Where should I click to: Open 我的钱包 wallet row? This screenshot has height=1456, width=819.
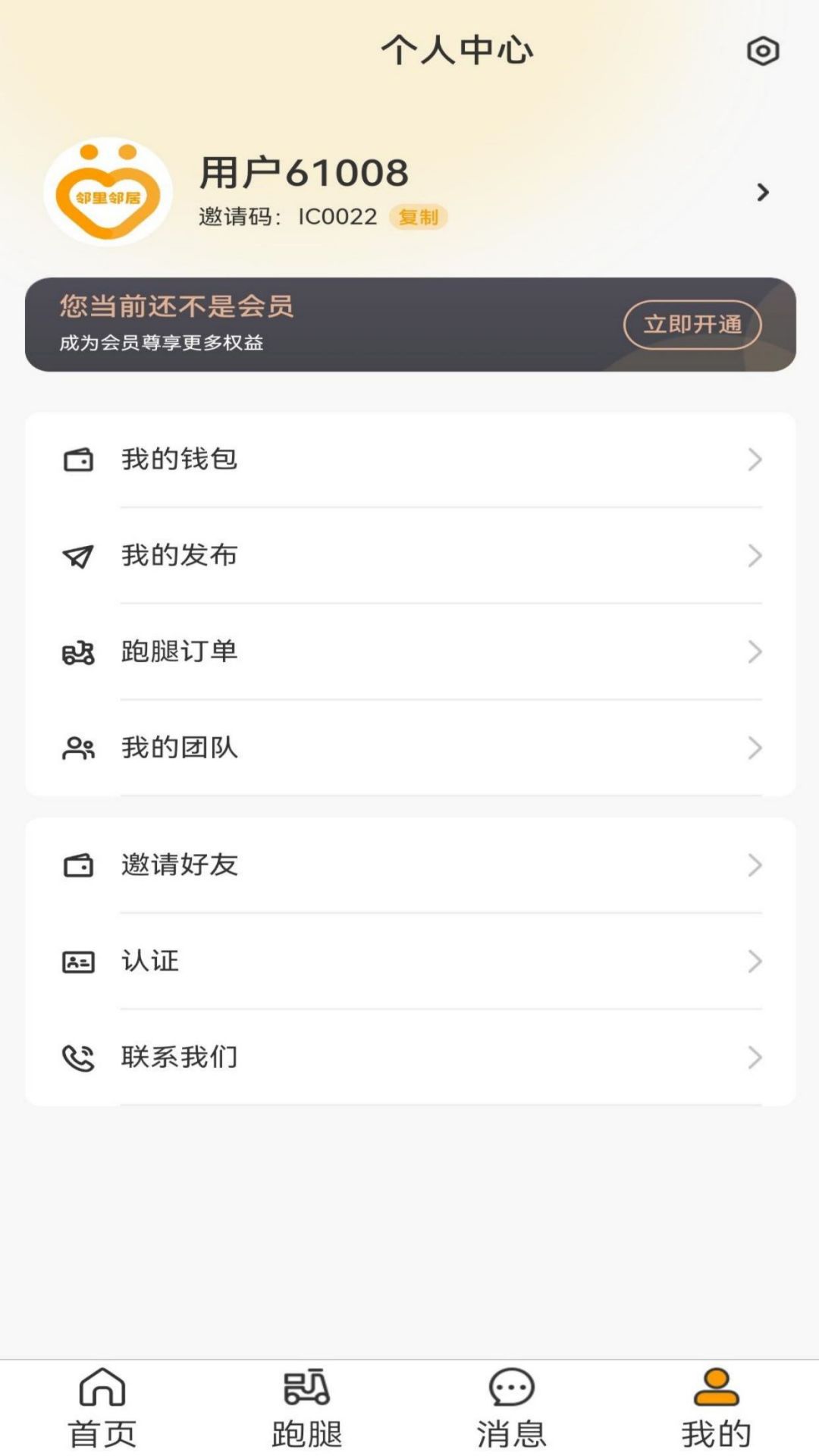pos(410,460)
